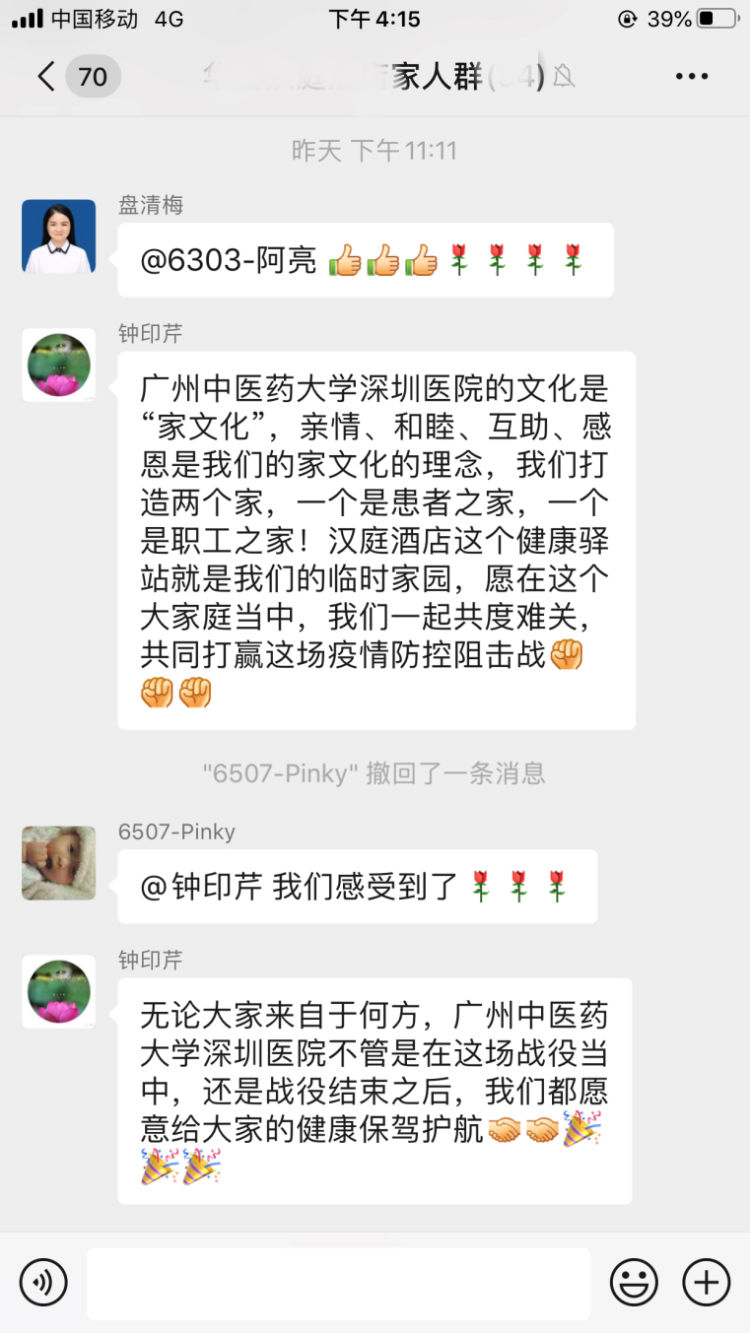
Task: View 钟印芹's avatar beside the 保驾护航 message
Action: point(59,991)
